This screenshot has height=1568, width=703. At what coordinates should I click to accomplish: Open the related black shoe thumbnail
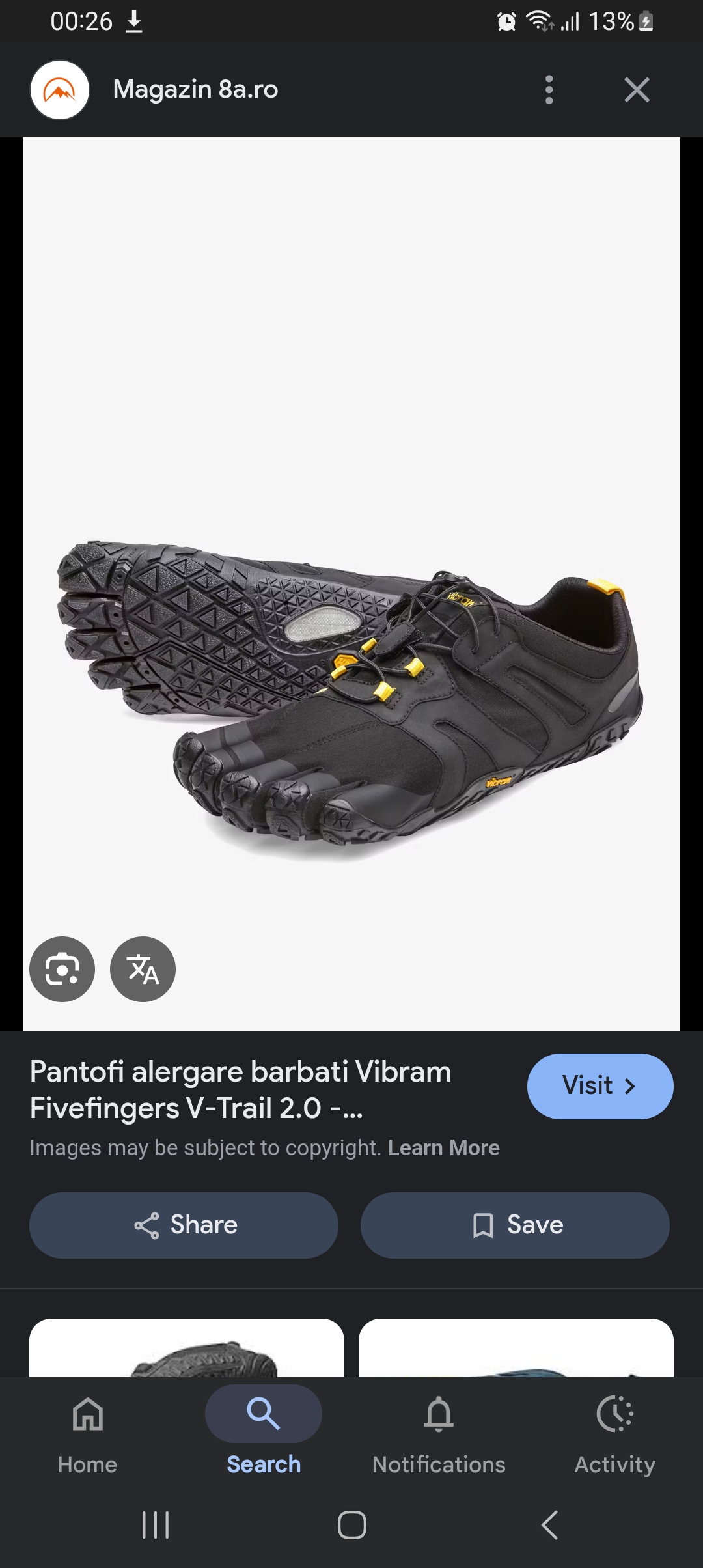click(x=187, y=1347)
